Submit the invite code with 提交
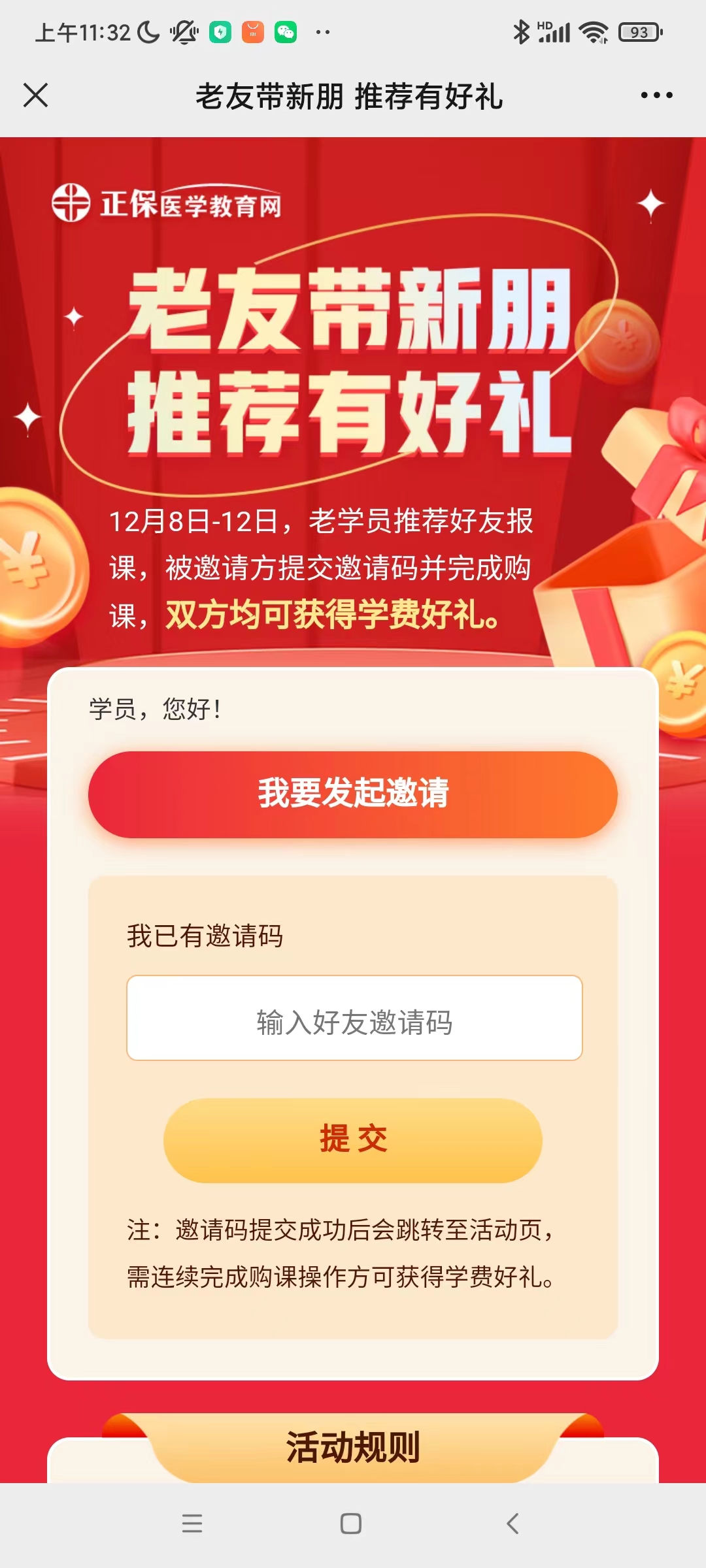The height and width of the screenshot is (1568, 706). coord(353,1140)
